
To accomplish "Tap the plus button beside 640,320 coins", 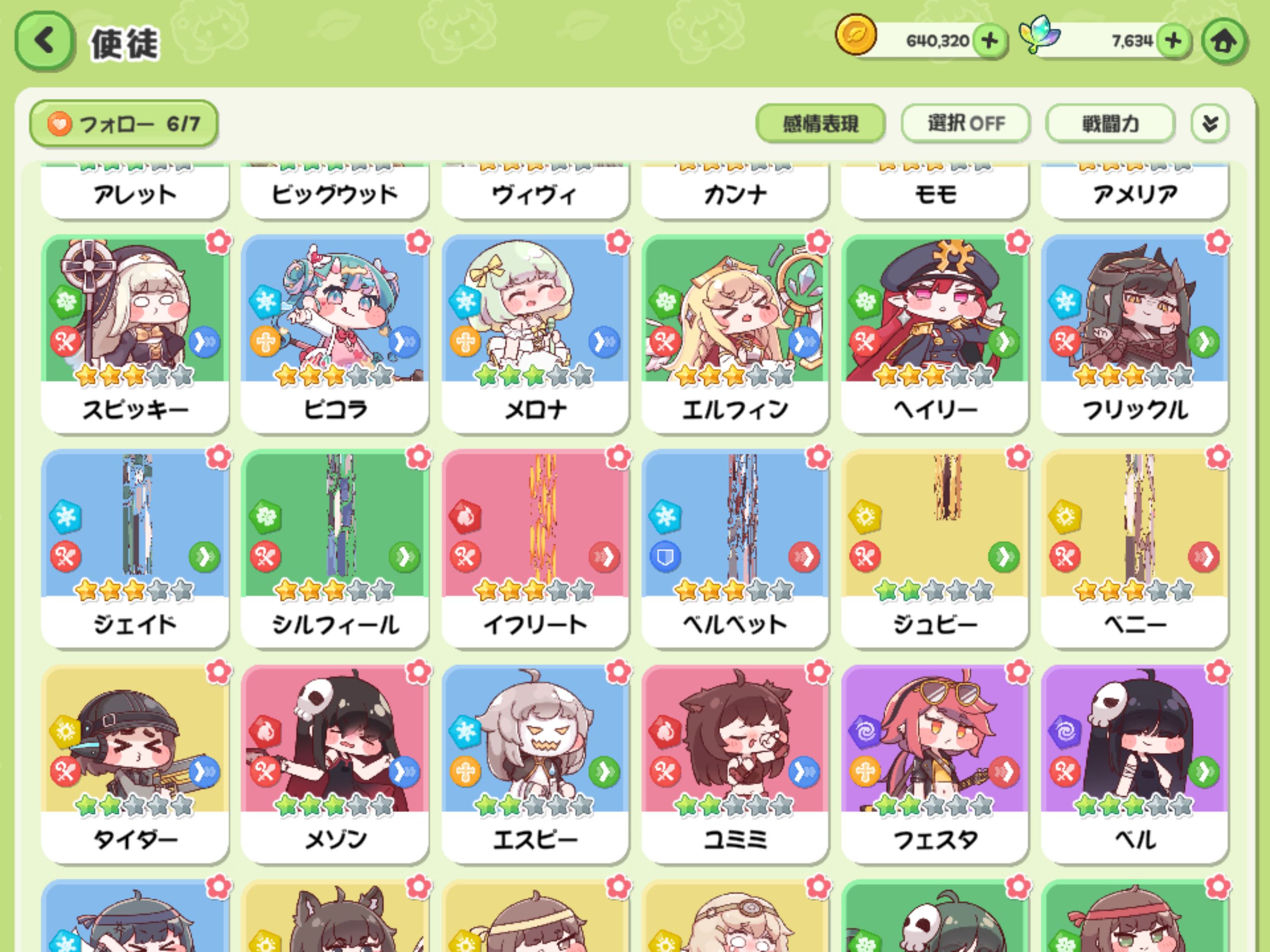I will [989, 41].
